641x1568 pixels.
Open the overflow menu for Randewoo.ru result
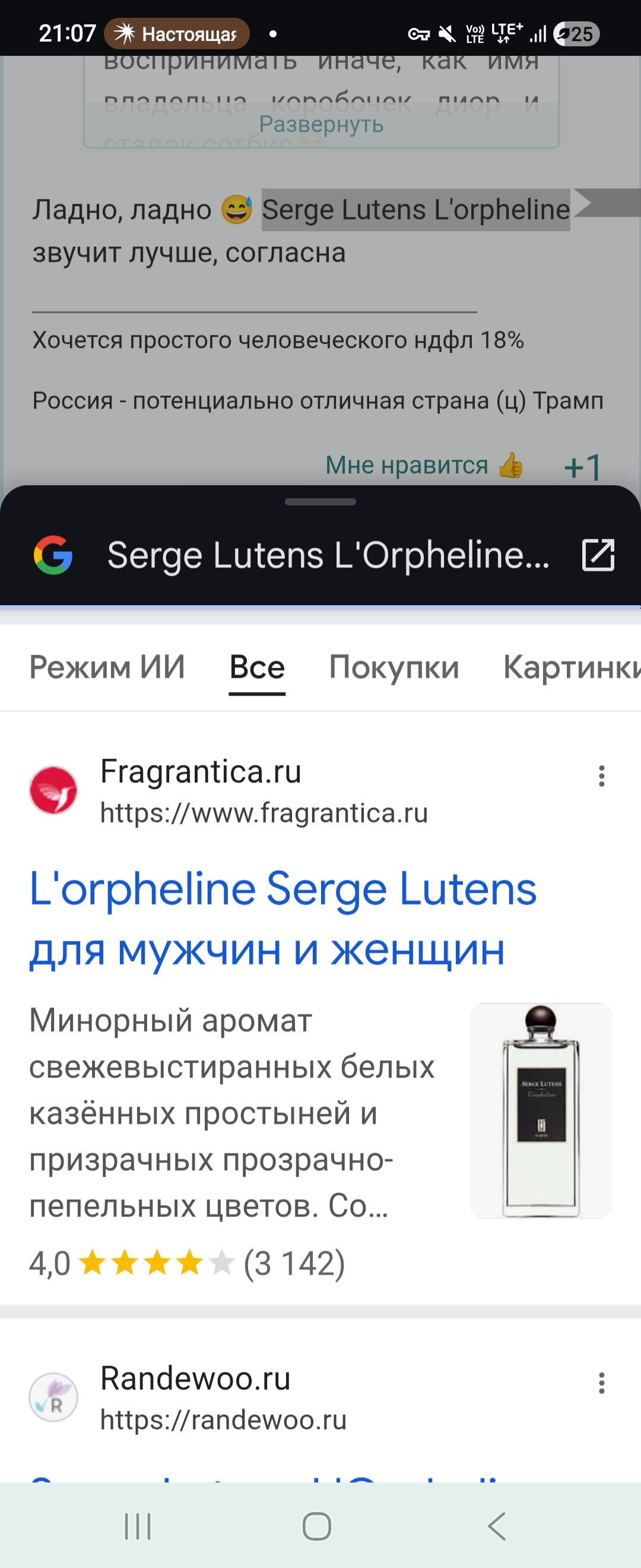coord(601,1383)
